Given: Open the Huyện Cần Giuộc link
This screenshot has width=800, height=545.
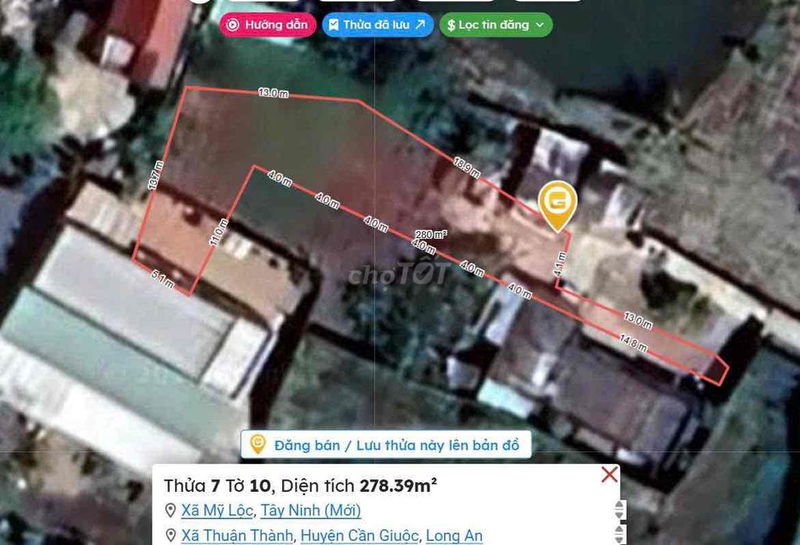Looking at the screenshot, I should pyautogui.click(x=360, y=535).
